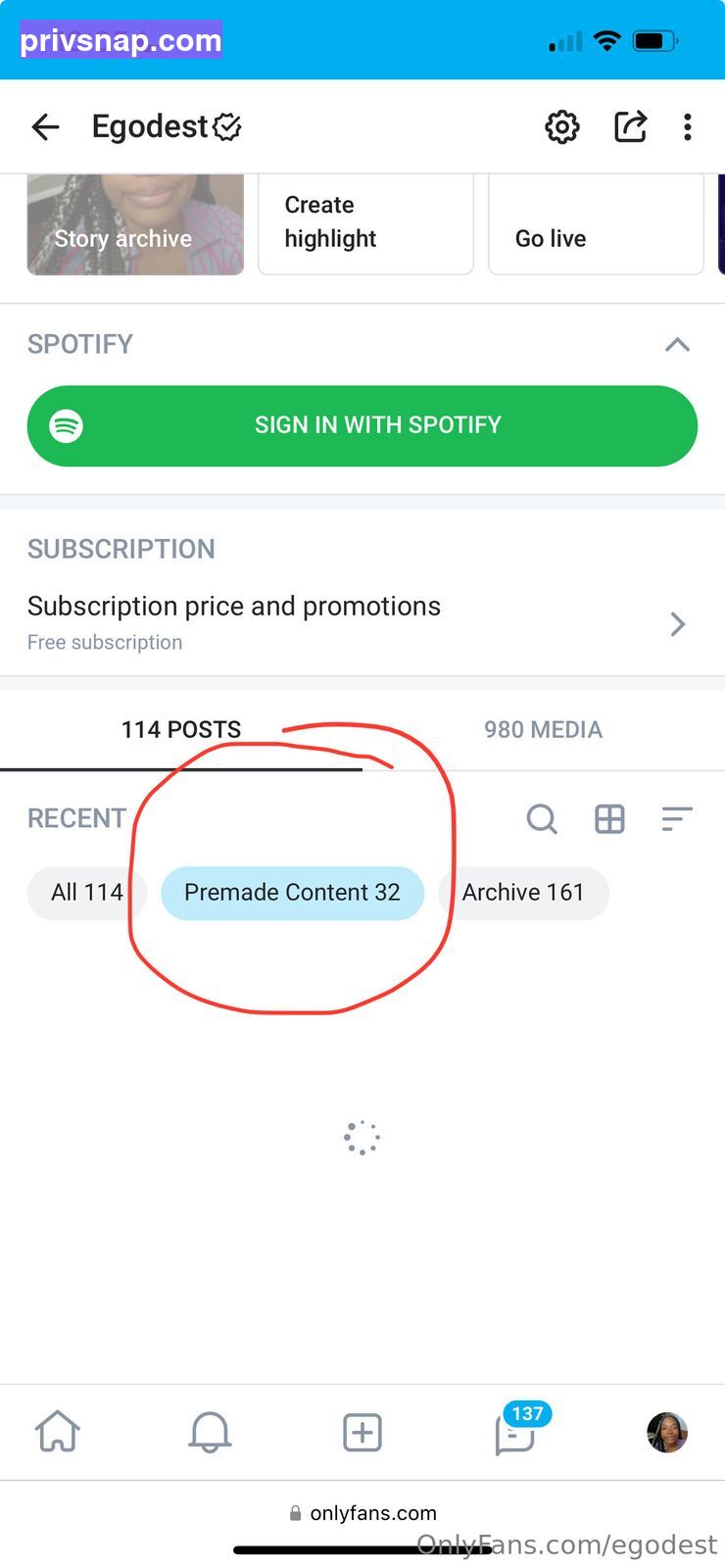Screen dimensions: 725x1568
Task: Open the three-dot overflow menu
Action: click(688, 126)
